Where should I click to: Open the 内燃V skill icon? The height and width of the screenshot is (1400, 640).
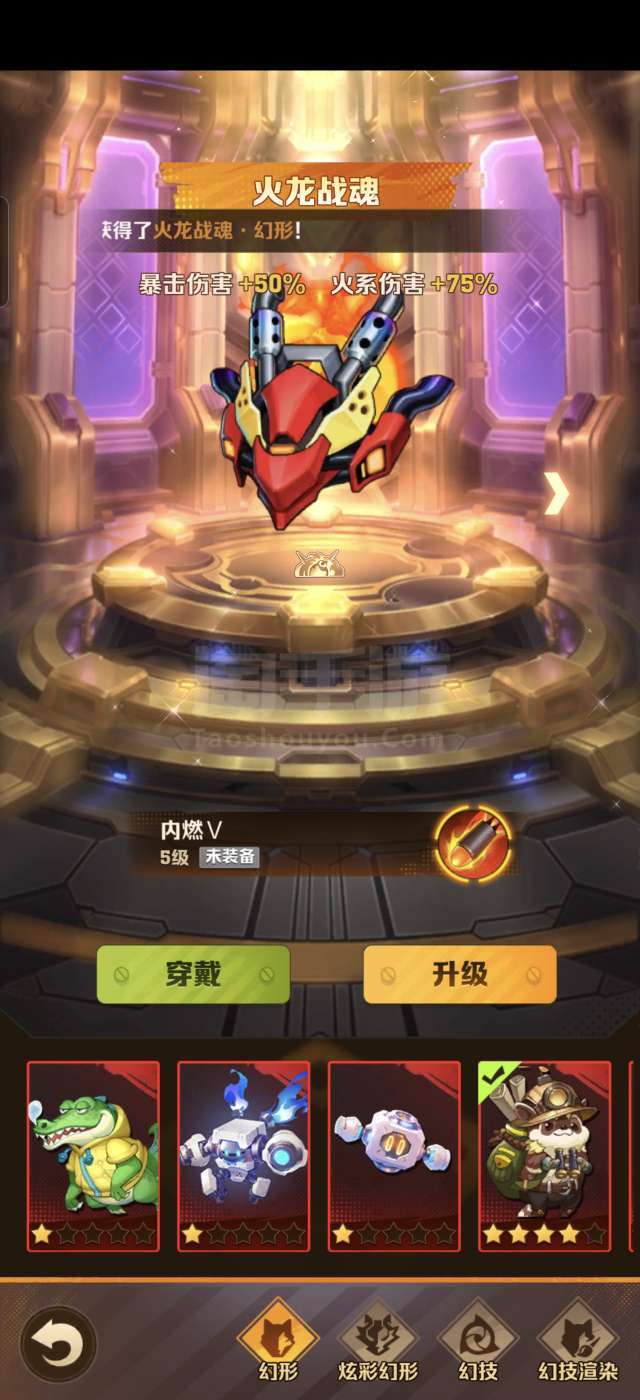click(473, 842)
